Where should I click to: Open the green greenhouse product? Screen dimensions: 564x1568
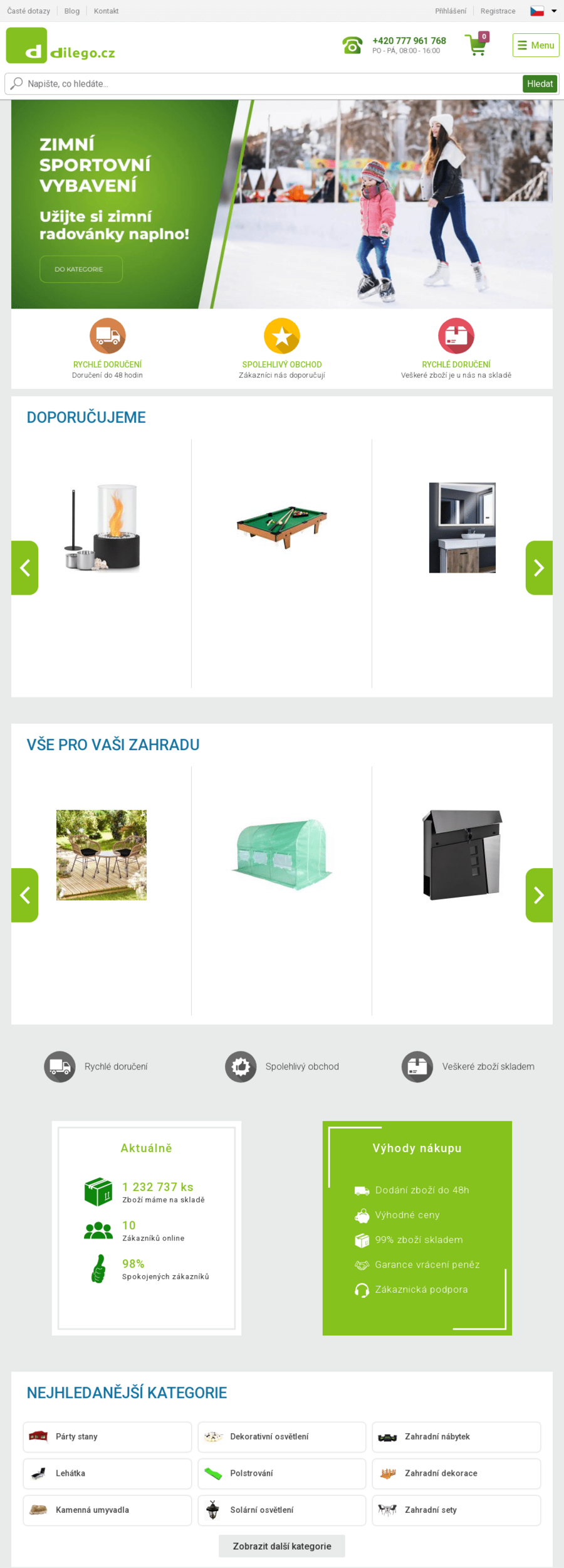pos(282,854)
